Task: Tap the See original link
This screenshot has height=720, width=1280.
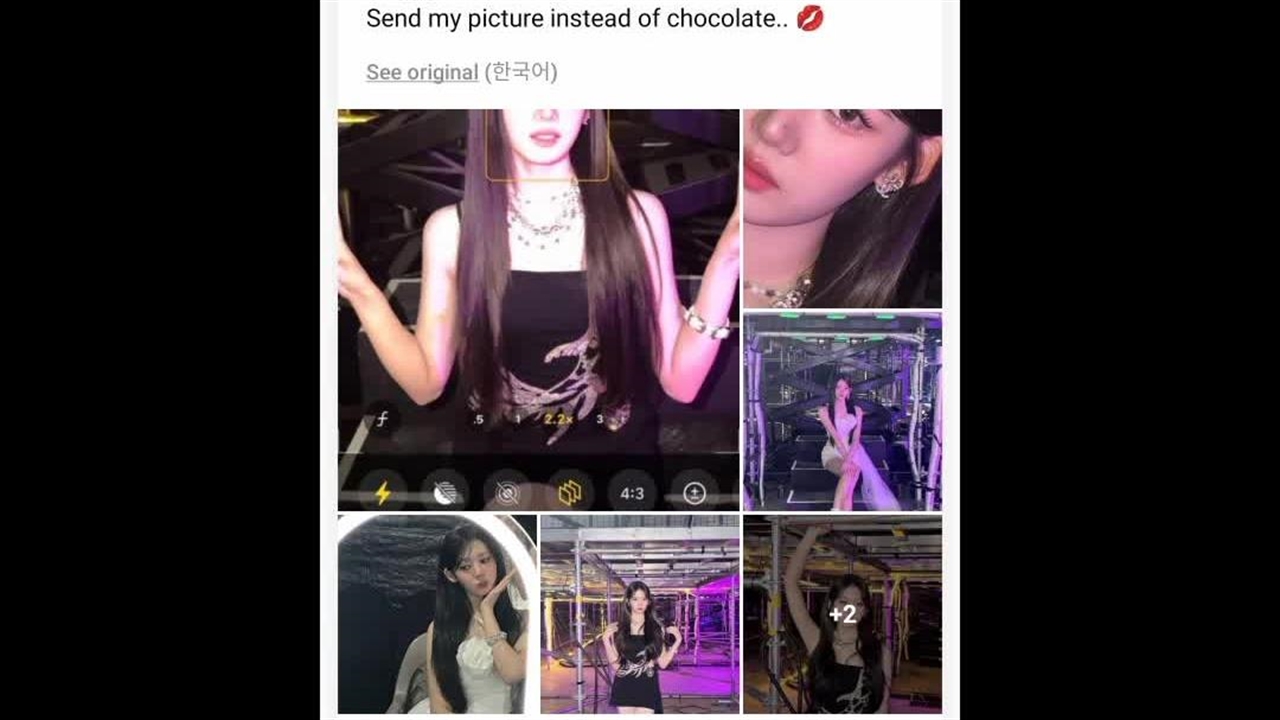Action: pos(422,73)
